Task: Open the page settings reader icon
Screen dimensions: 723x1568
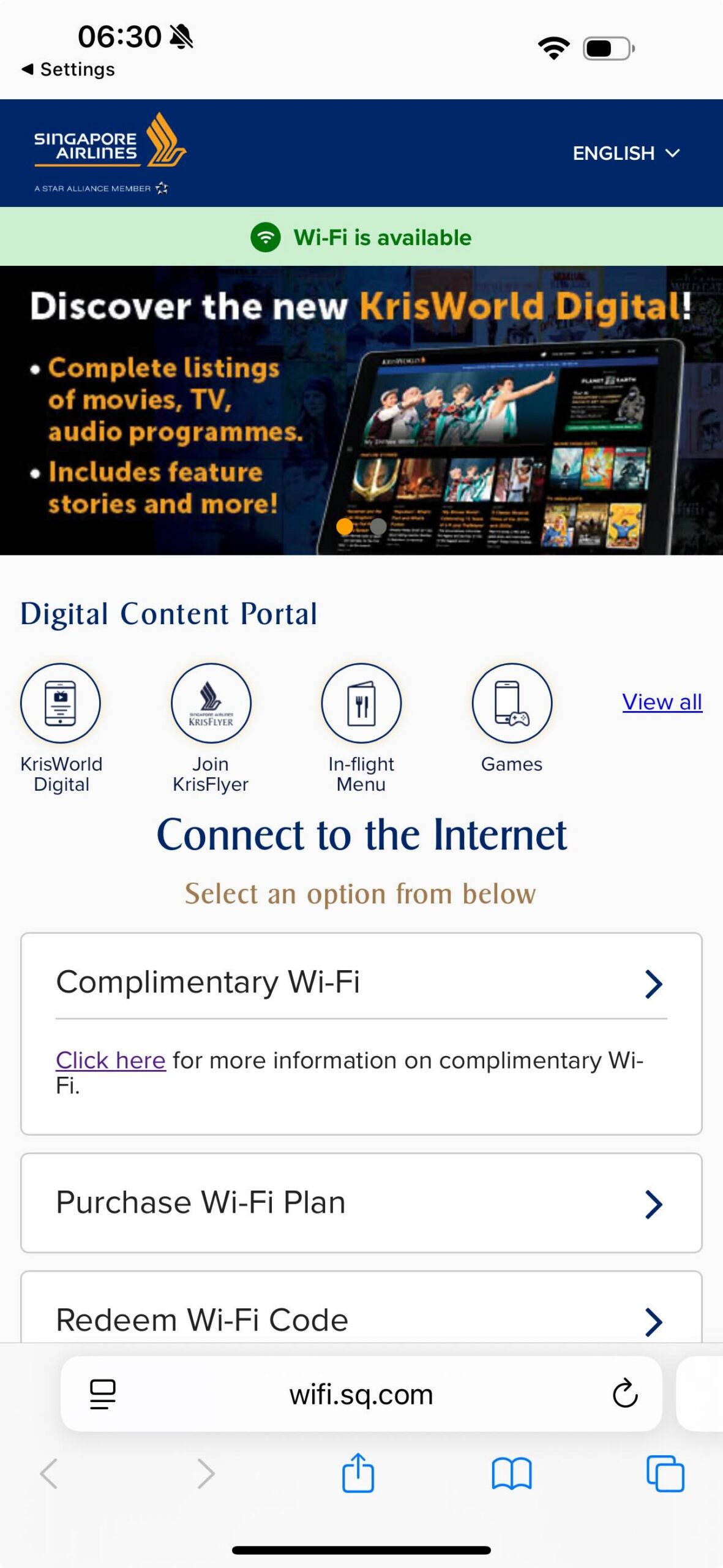Action: tap(102, 1394)
